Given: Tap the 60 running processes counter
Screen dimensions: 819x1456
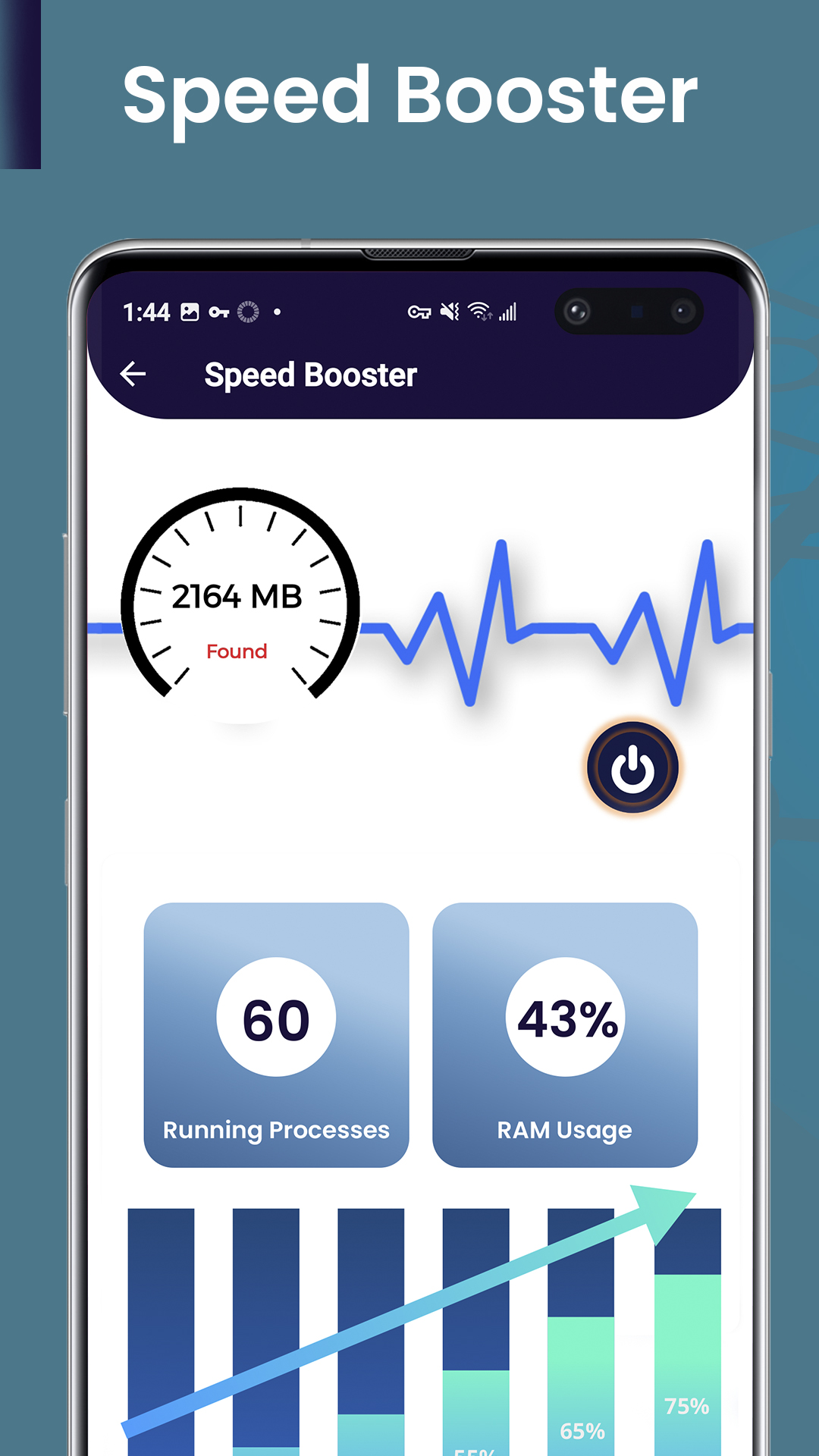Looking at the screenshot, I should click(275, 1016).
